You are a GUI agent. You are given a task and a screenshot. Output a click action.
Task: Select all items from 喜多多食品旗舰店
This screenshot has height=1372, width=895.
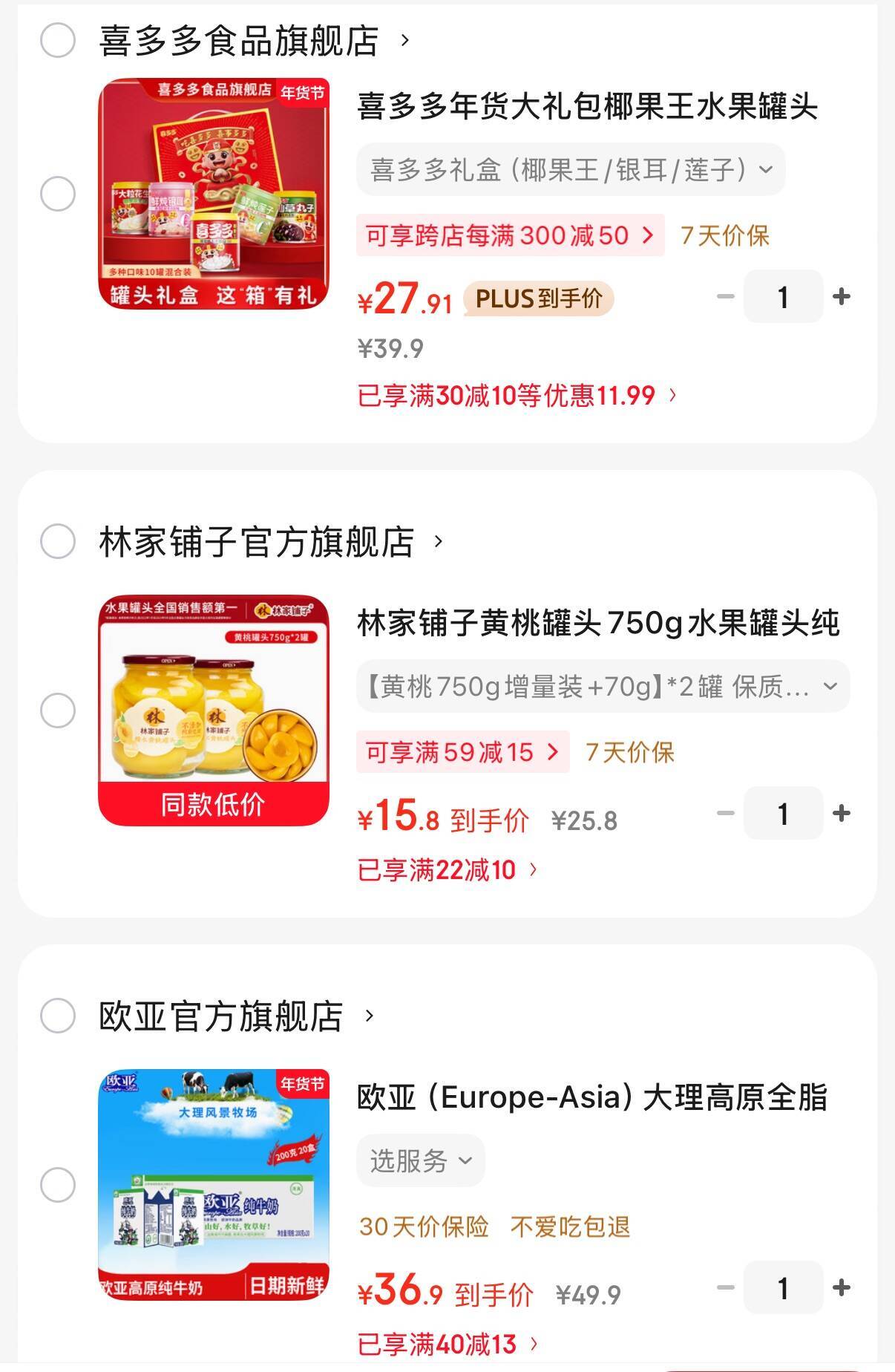pyautogui.click(x=58, y=40)
